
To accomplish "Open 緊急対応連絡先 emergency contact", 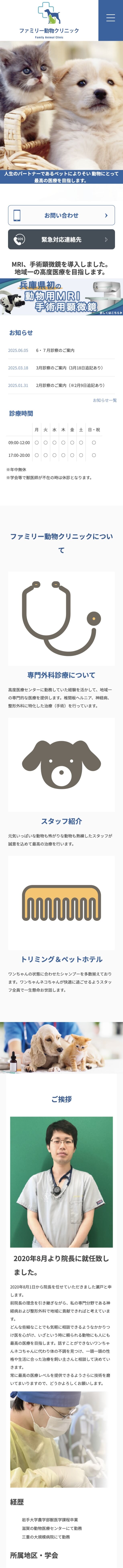I will [x=61, y=240].
